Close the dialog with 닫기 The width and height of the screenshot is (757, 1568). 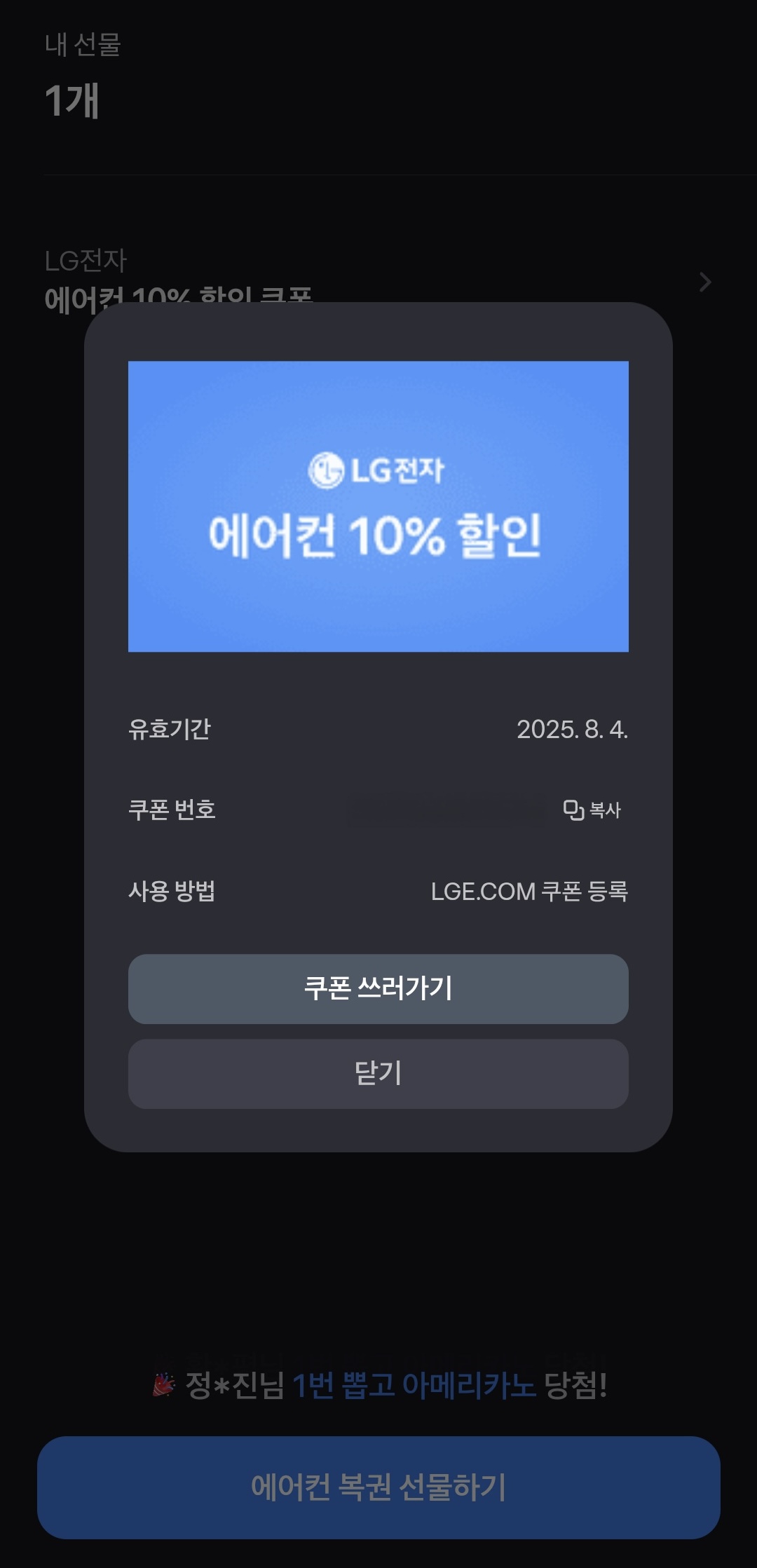coord(378,1074)
